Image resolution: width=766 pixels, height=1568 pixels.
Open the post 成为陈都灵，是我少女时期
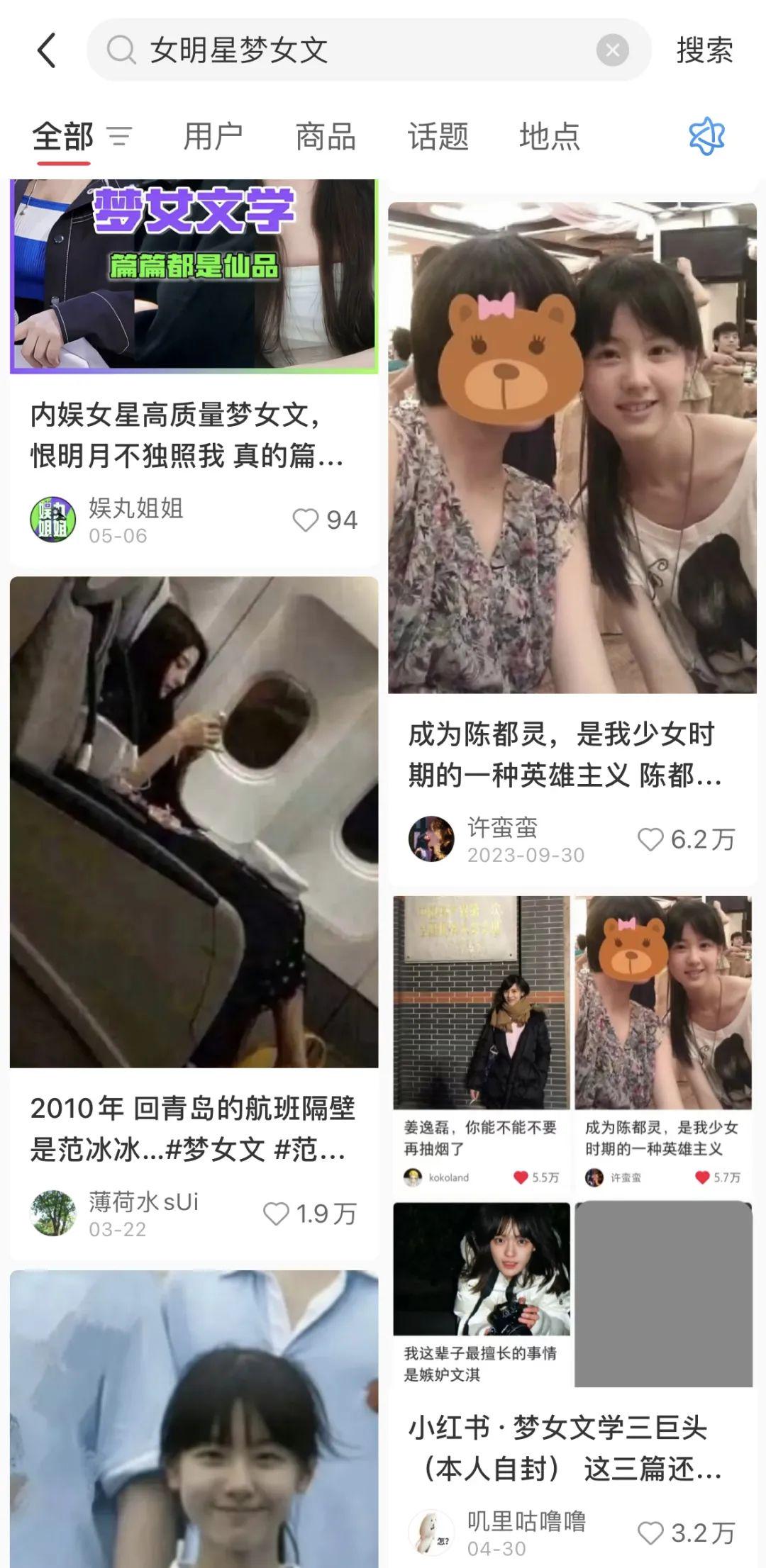[565, 754]
